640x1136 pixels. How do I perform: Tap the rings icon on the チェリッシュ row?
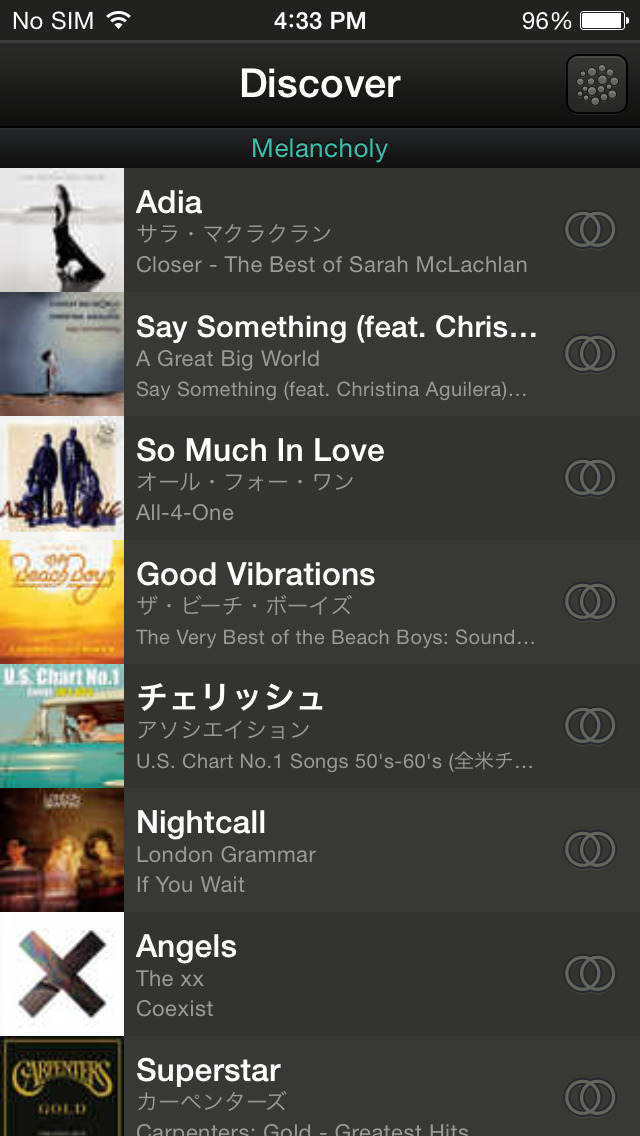tap(590, 726)
